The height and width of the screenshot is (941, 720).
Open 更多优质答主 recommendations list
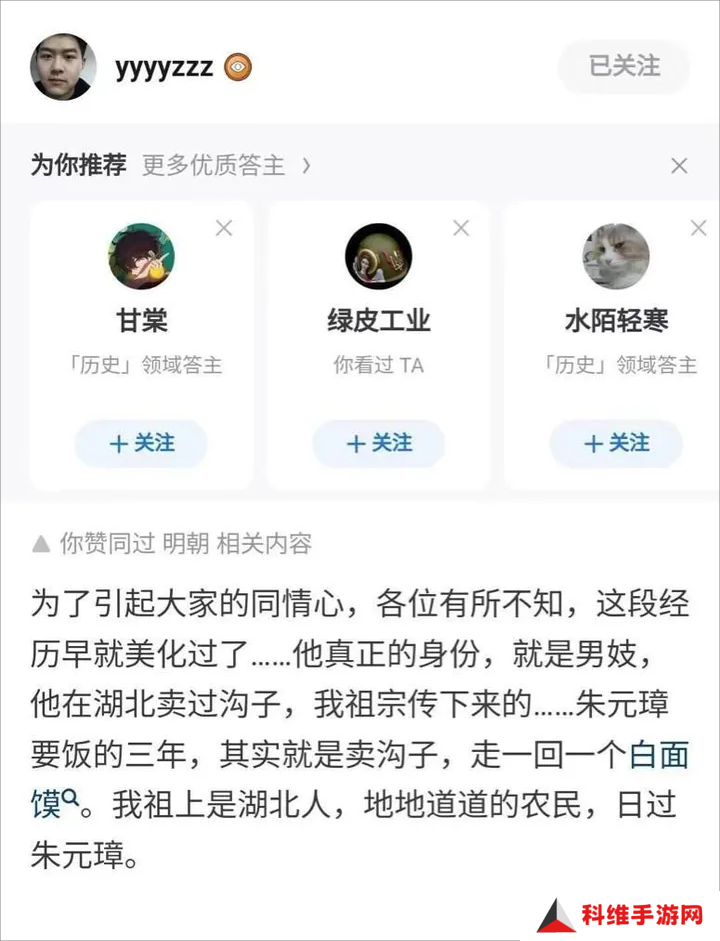[x=226, y=166]
